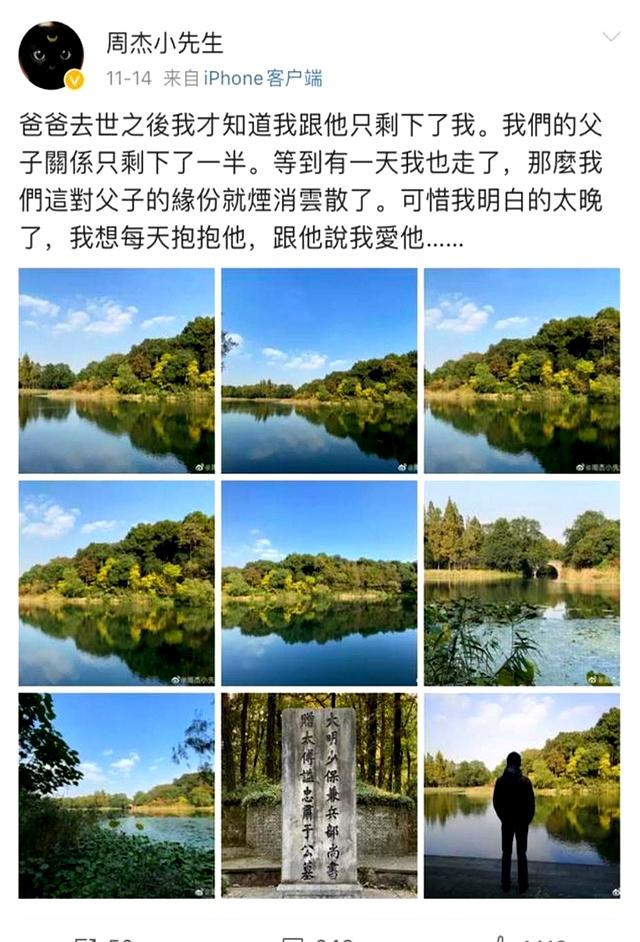This screenshot has width=640, height=942.
Task: View the photo with the stone arch bridge
Action: [521, 582]
